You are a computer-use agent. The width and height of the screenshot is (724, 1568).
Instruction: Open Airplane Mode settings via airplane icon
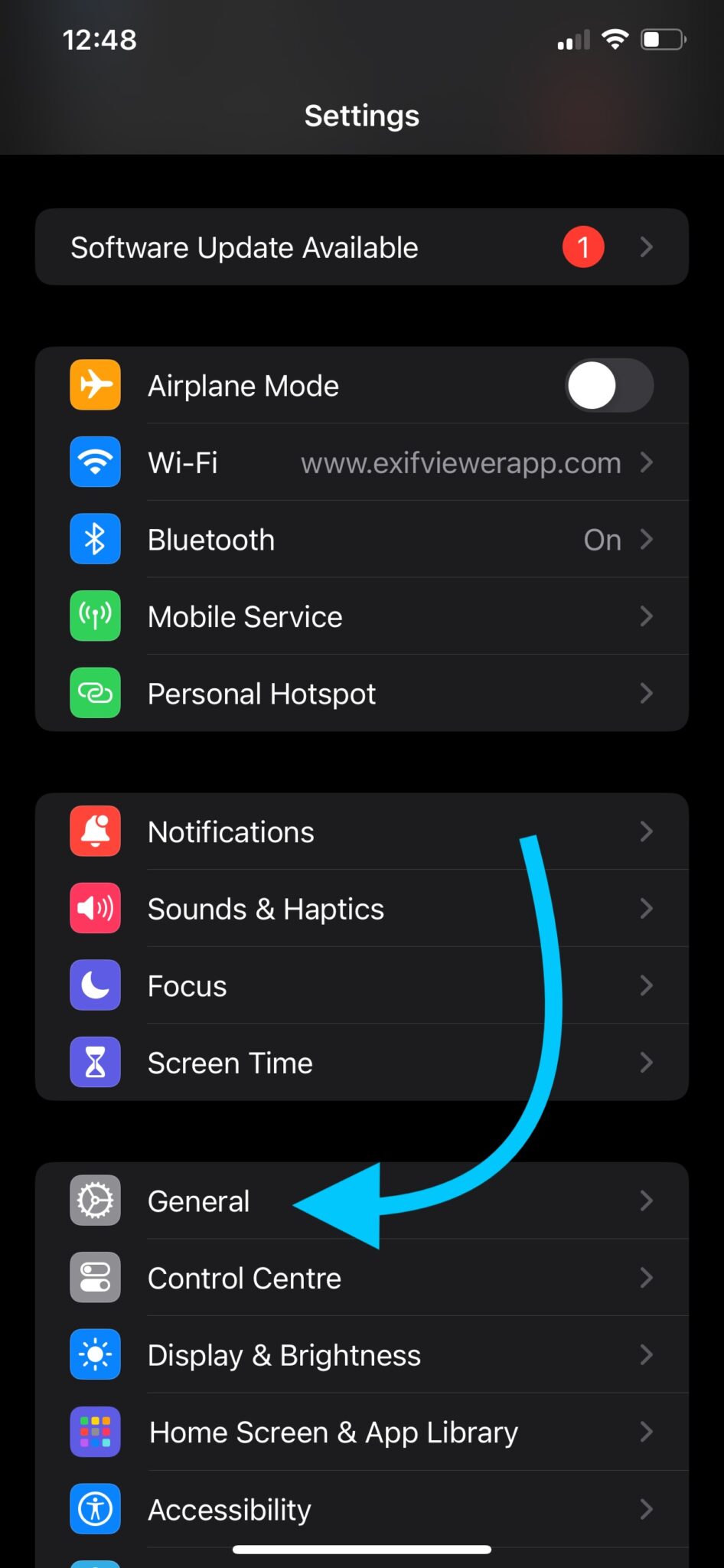click(95, 386)
